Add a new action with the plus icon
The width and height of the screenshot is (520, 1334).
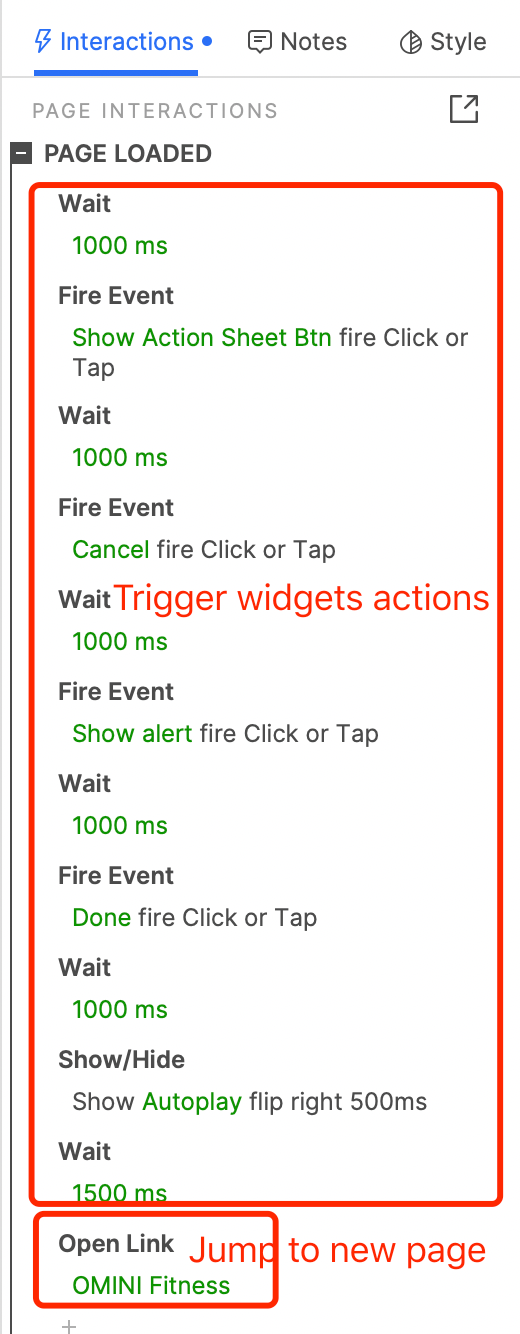[x=68, y=1326]
